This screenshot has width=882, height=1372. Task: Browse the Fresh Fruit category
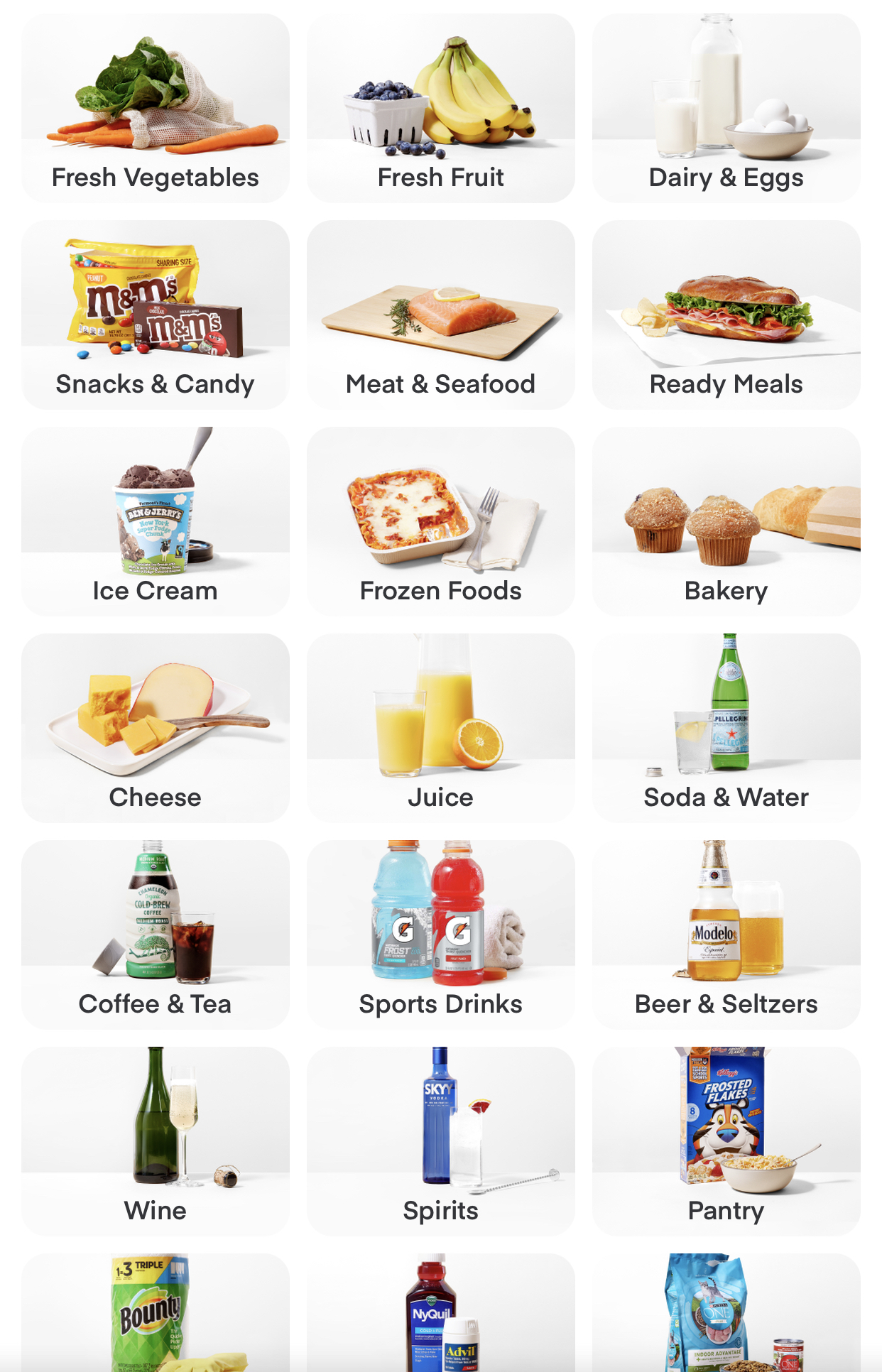pos(441,108)
